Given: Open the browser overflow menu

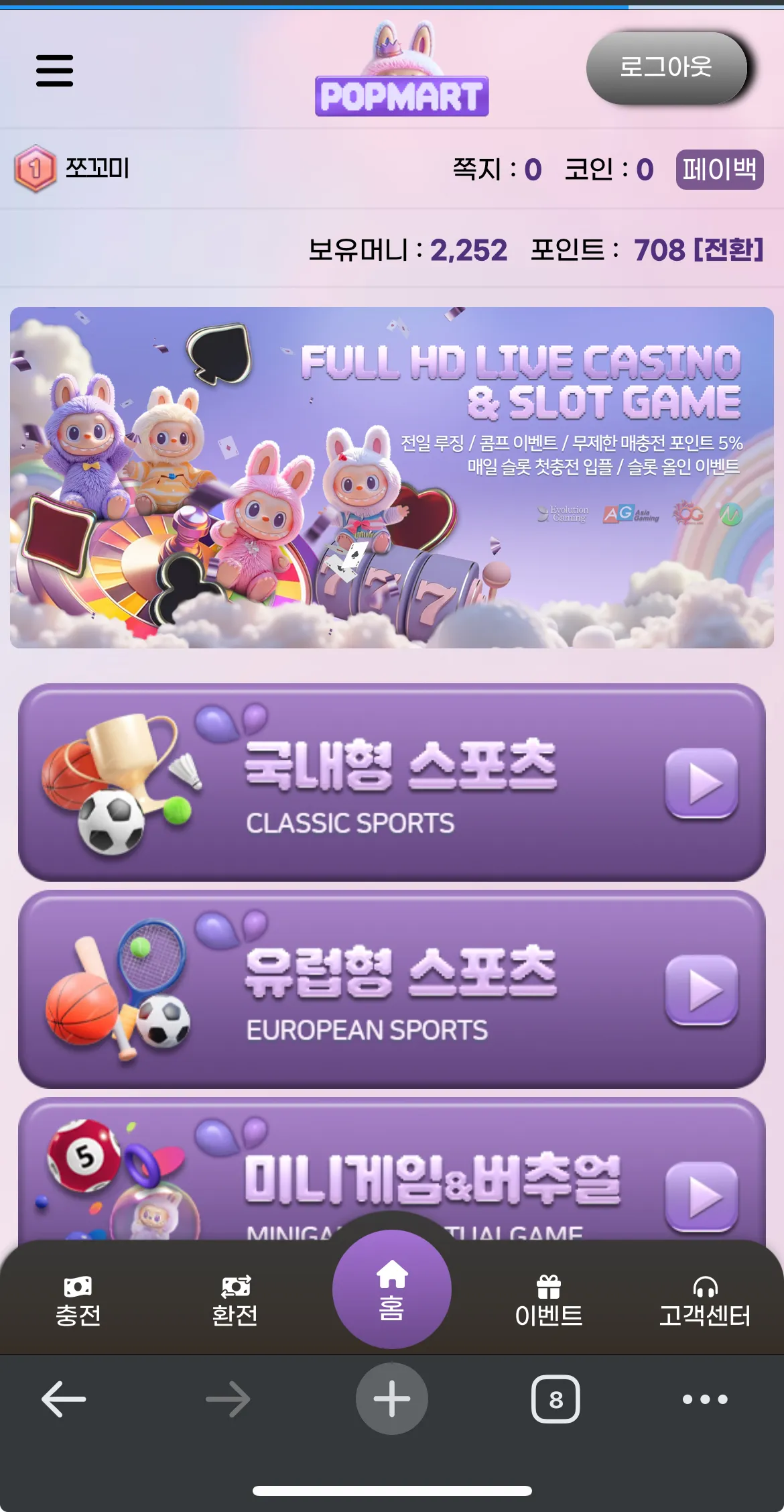Looking at the screenshot, I should tap(705, 1399).
